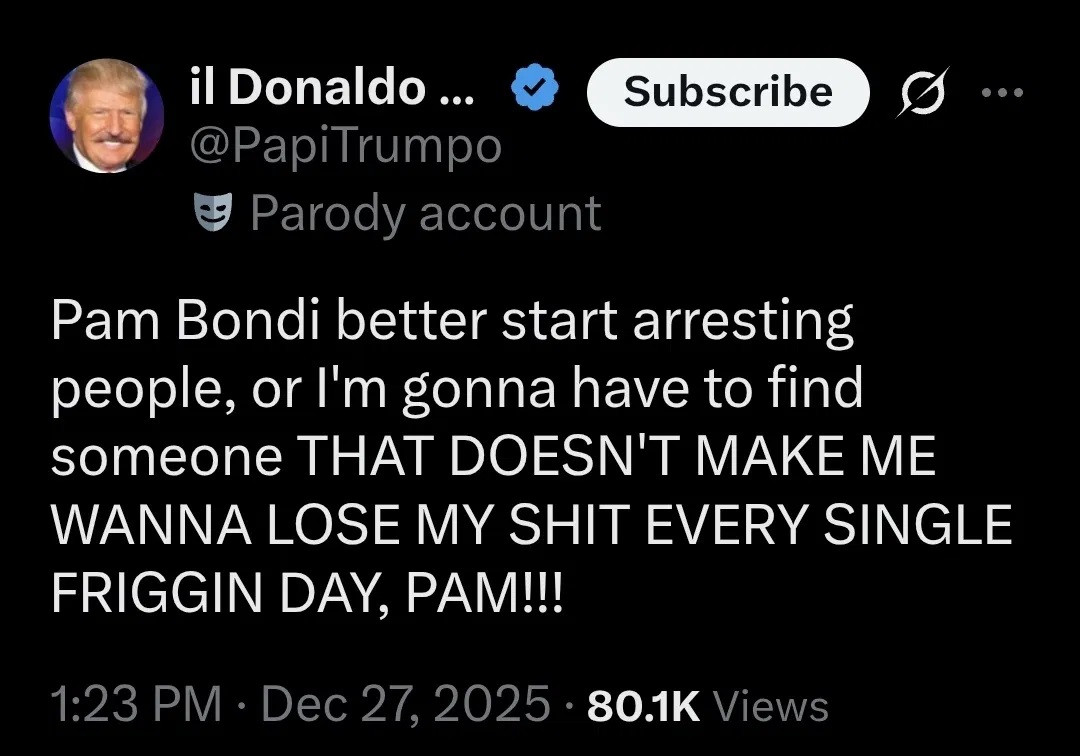Open the three-dot overflow menu
Image resolution: width=1080 pixels, height=756 pixels.
[x=1002, y=92]
